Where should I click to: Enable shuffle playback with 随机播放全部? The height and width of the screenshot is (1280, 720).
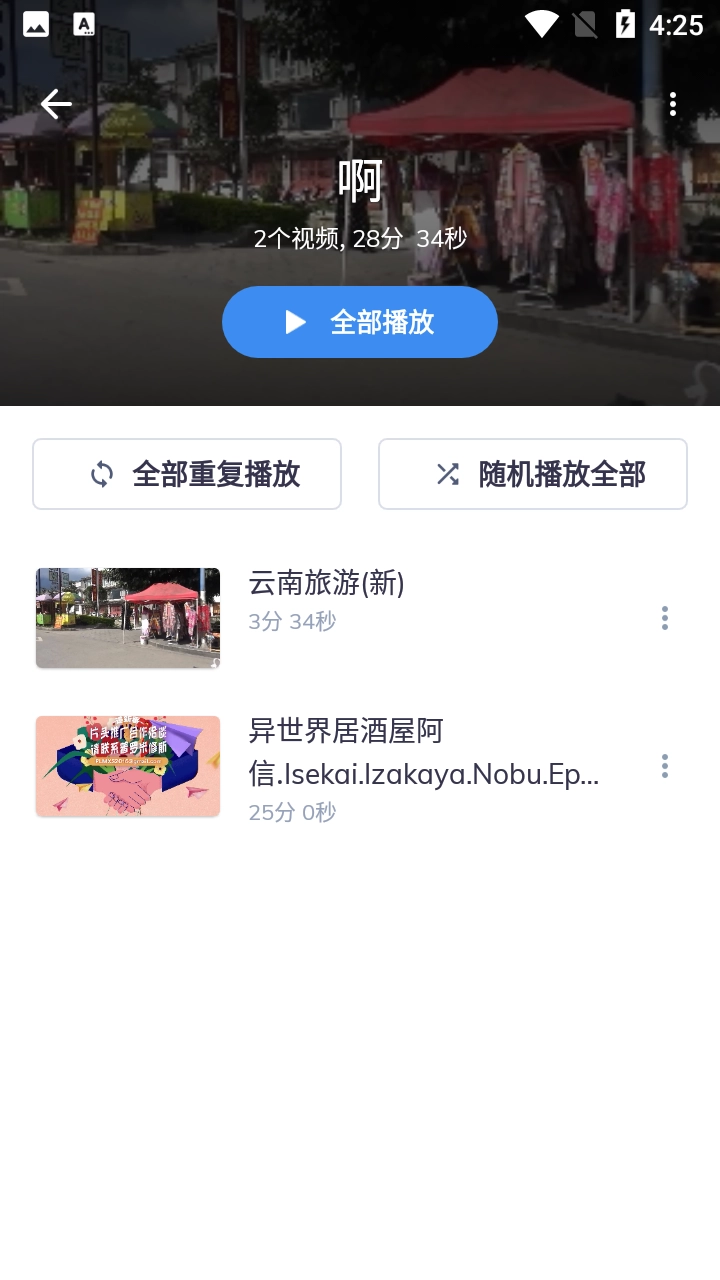[533, 473]
